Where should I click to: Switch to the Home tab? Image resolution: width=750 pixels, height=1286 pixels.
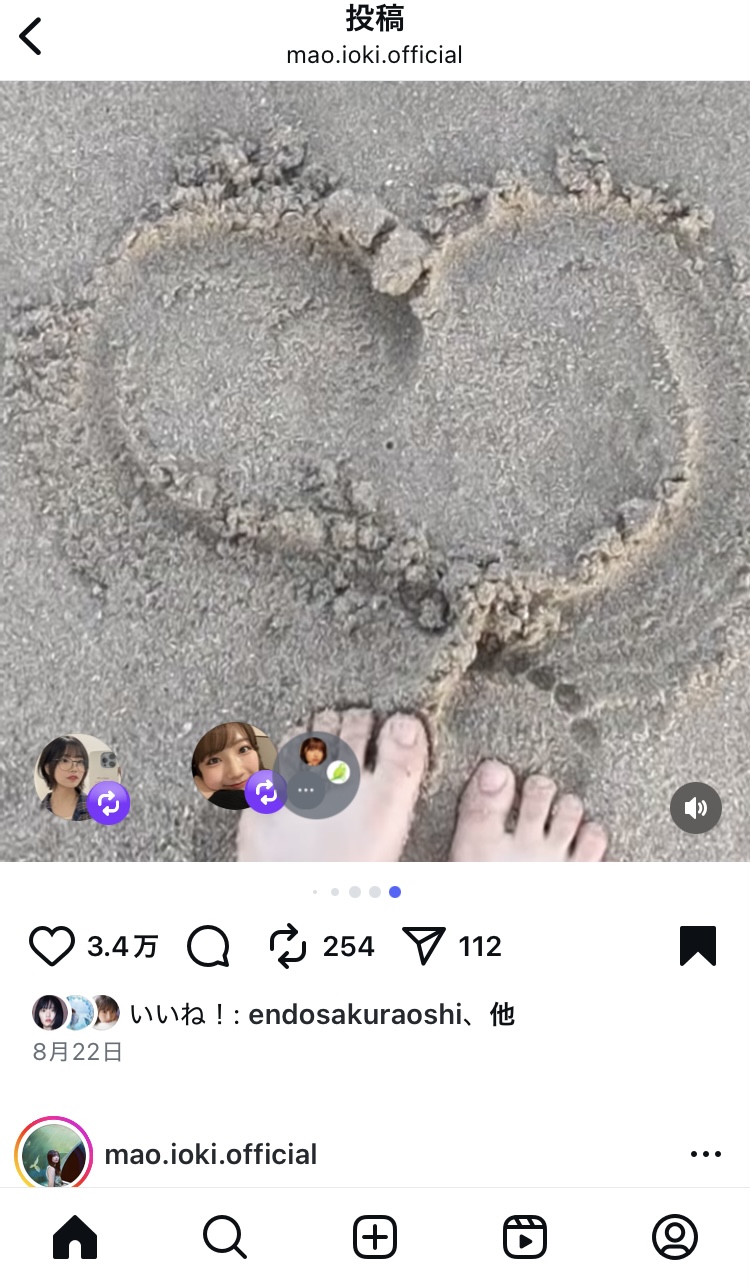pyautogui.click(x=75, y=1238)
